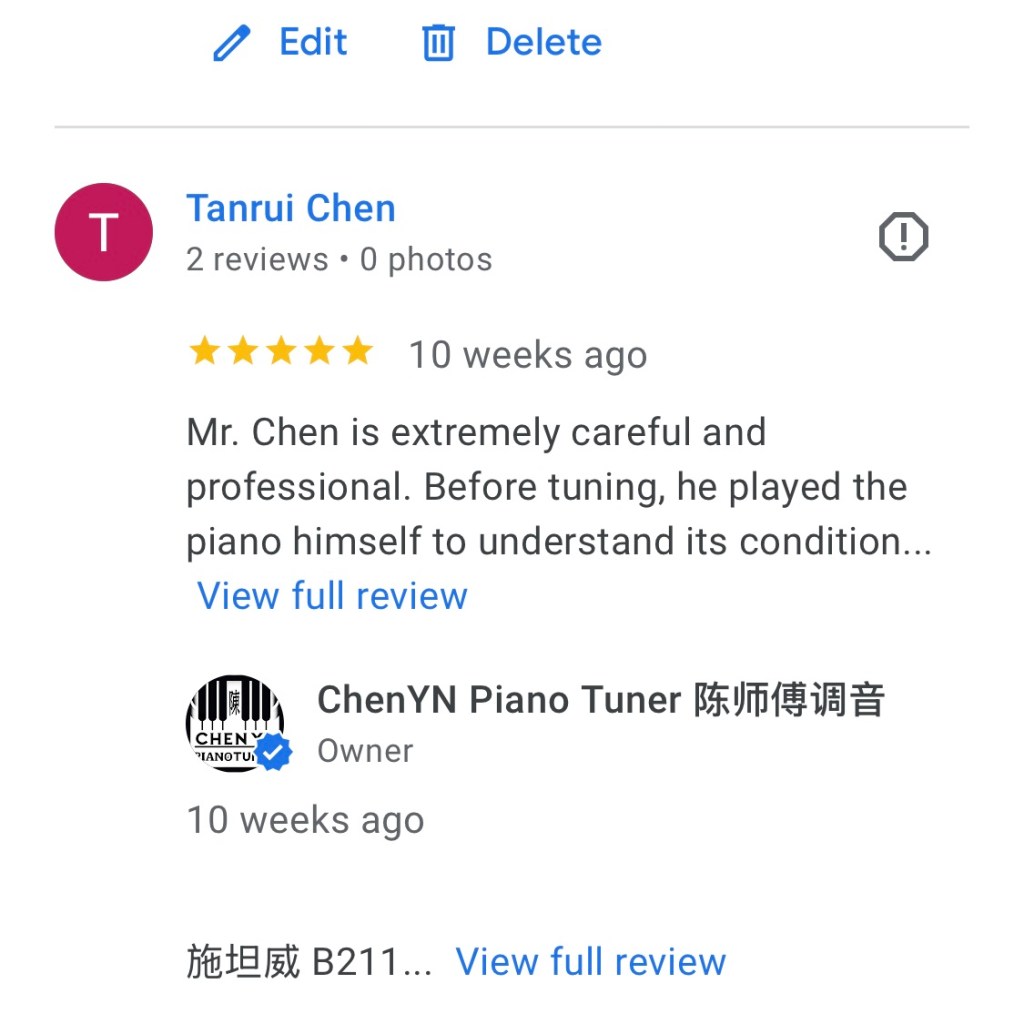Image resolution: width=1024 pixels, height=1024 pixels.
Task: Expand the owner's full reply
Action: tap(590, 962)
